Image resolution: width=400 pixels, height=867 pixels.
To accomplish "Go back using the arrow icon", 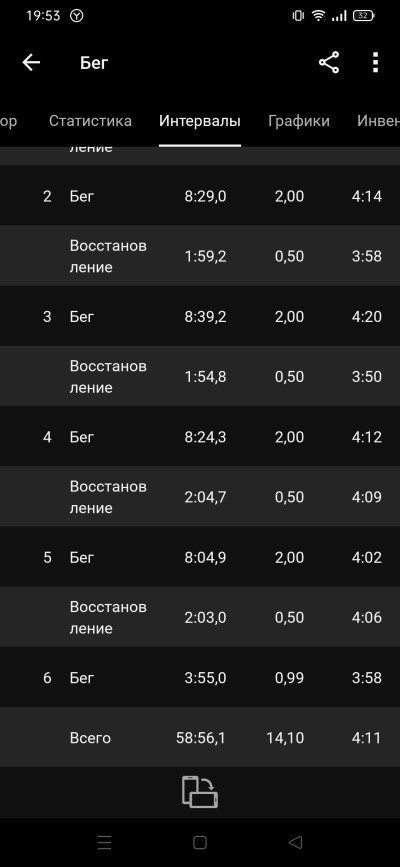I will 31,63.
